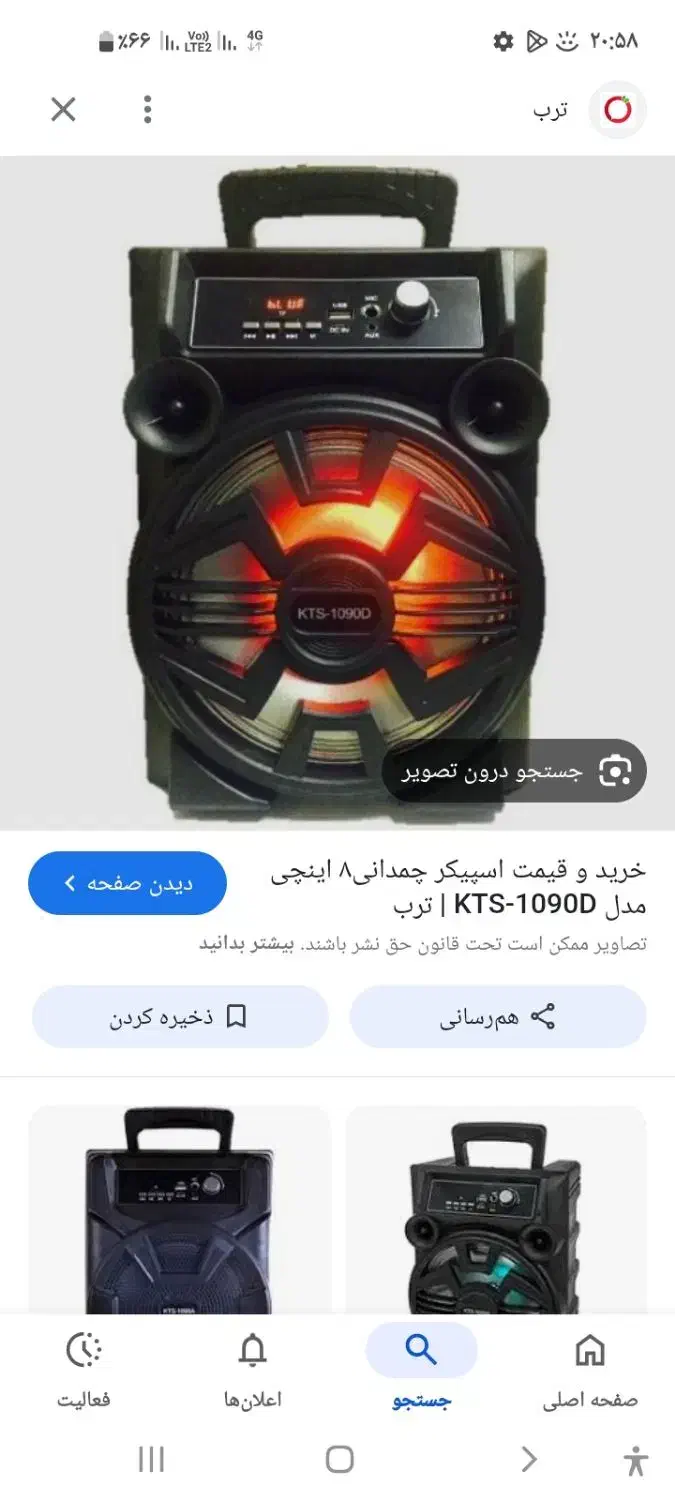Screen dimensions: 675x1500
Task: Go to the 'فعالیت' activity tab
Action: [x=84, y=1372]
